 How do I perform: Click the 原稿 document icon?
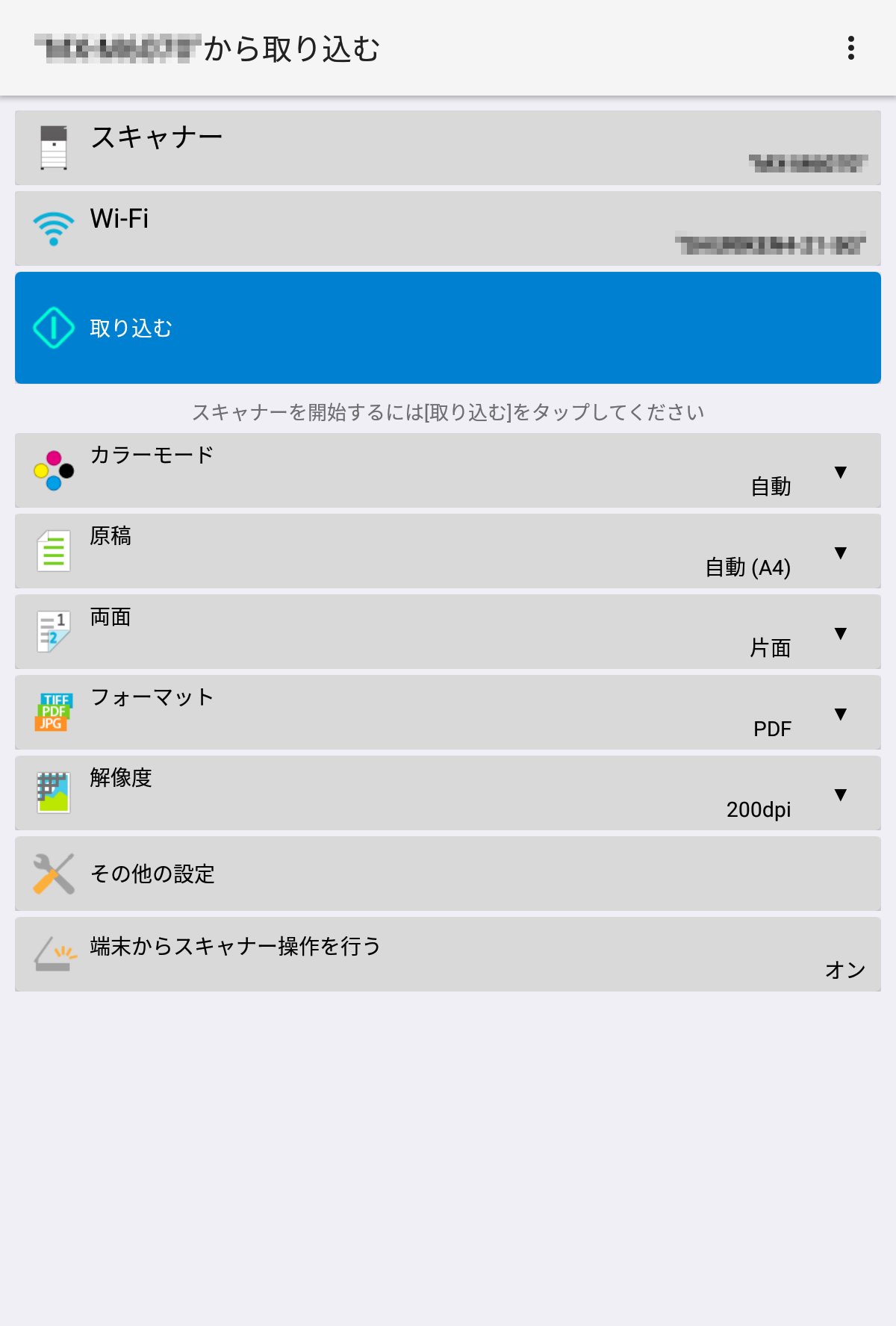coord(52,550)
